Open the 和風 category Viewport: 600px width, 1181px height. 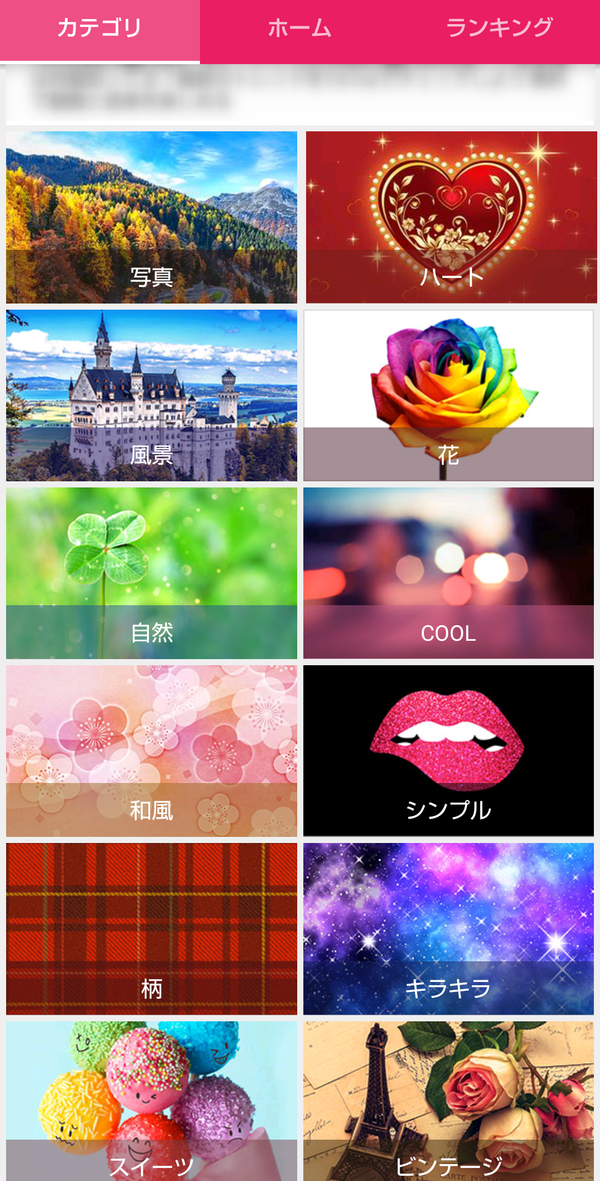[x=151, y=750]
